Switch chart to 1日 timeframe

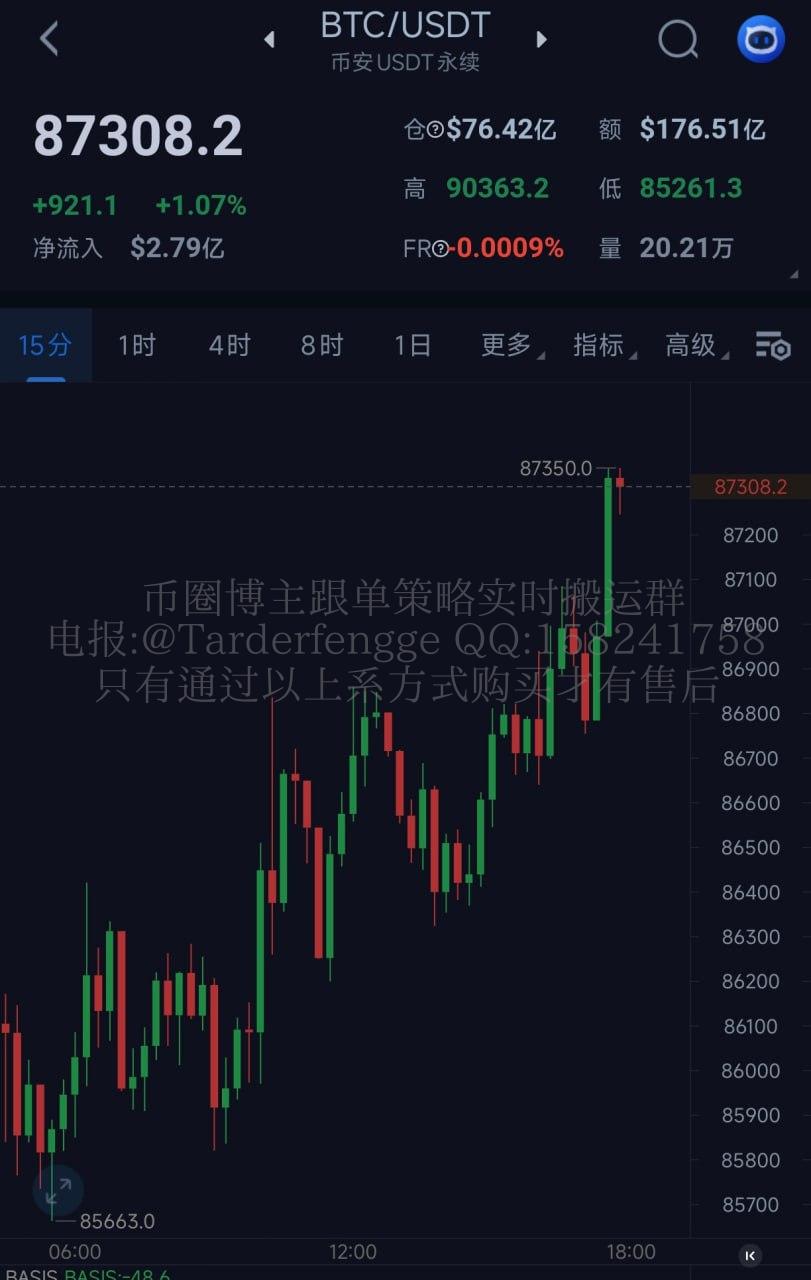click(412, 346)
